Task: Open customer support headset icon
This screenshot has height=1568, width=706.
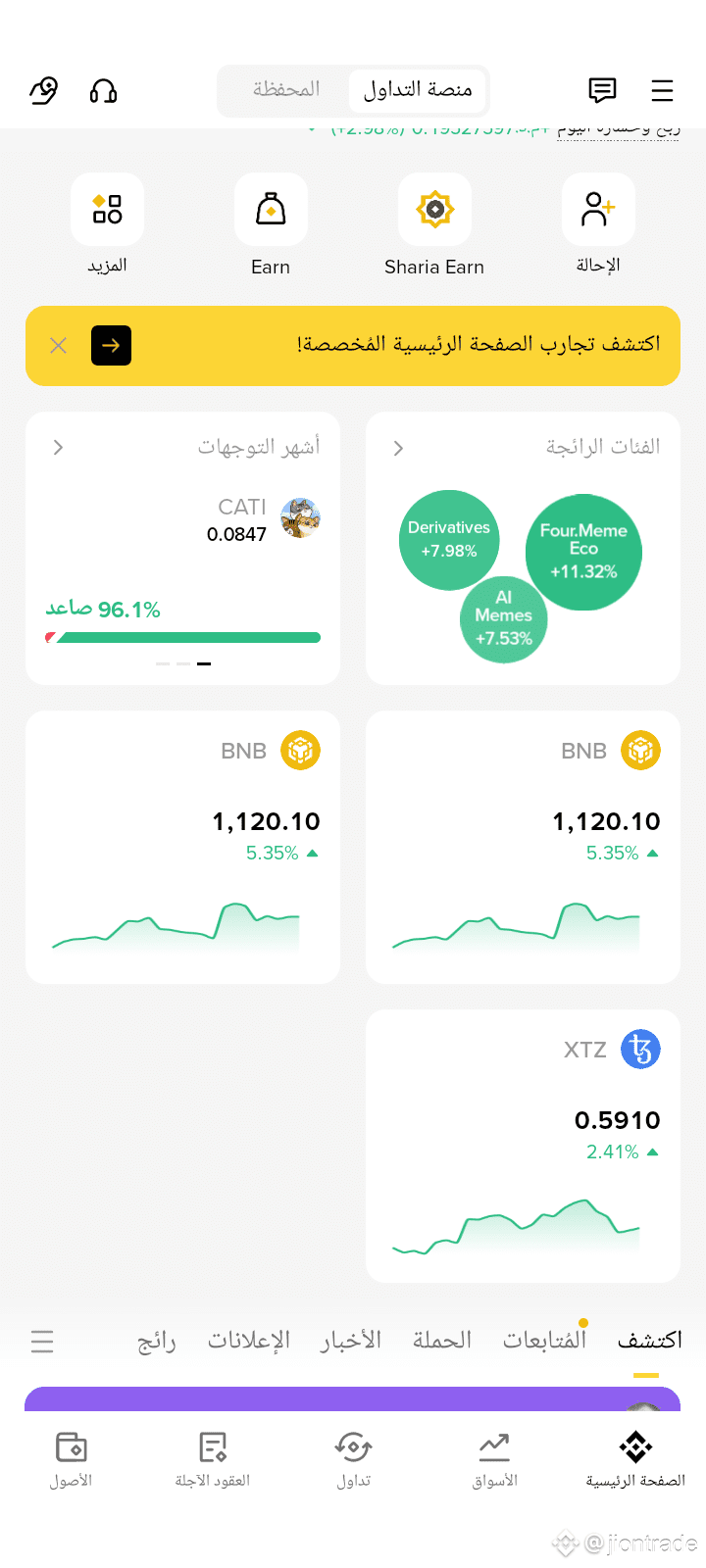Action: point(103,91)
